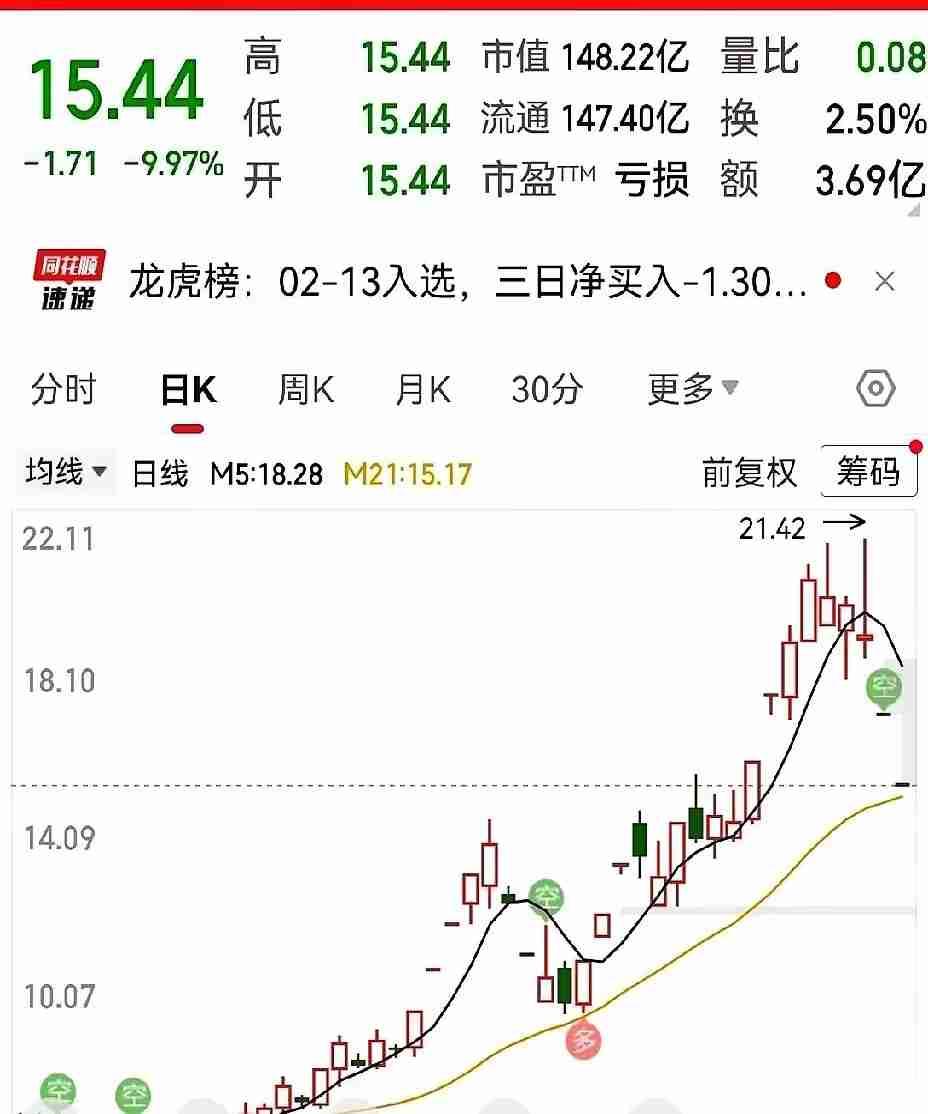Switch to the 分时 tab
The image size is (928, 1114).
click(65, 390)
